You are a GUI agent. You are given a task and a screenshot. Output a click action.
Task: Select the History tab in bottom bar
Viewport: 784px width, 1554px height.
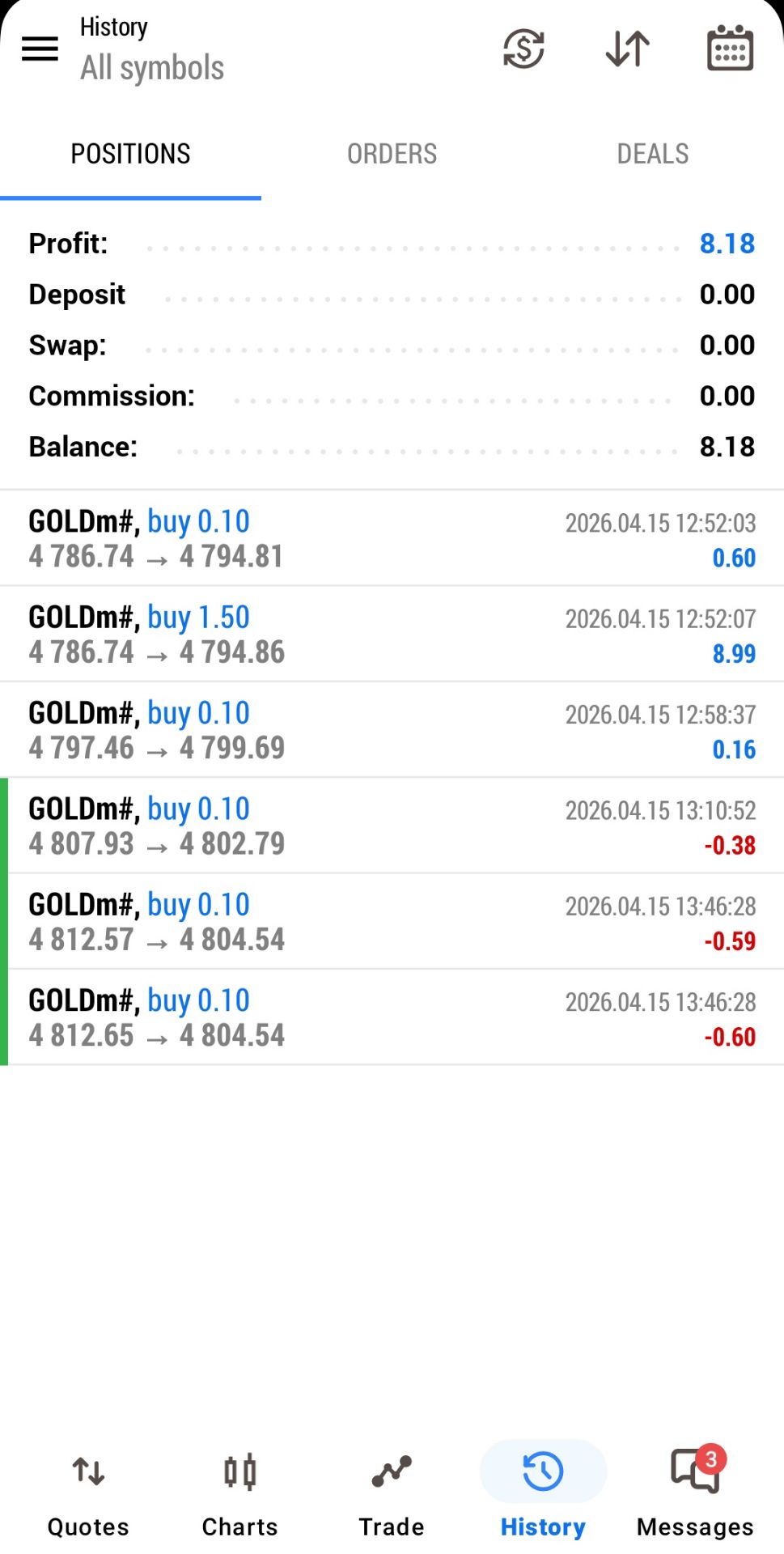click(x=543, y=1492)
